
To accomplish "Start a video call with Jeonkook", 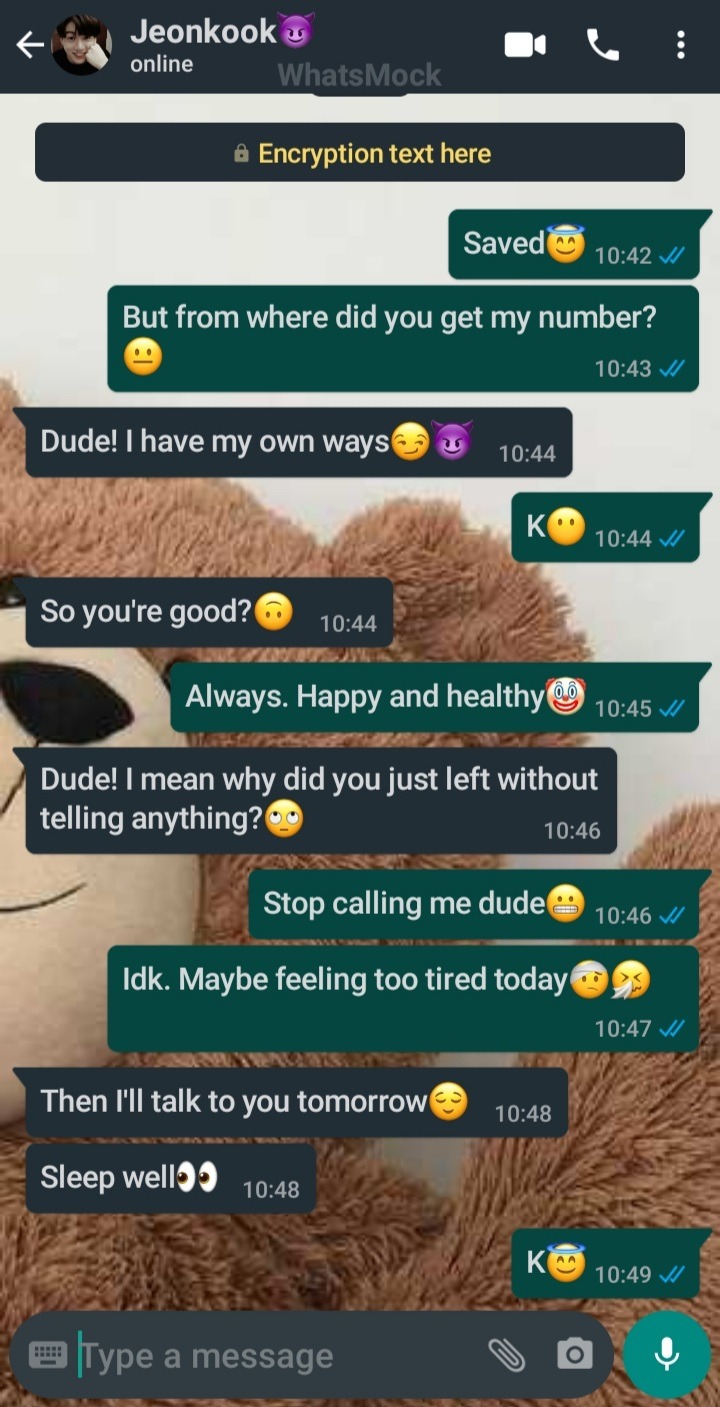I will pos(525,45).
